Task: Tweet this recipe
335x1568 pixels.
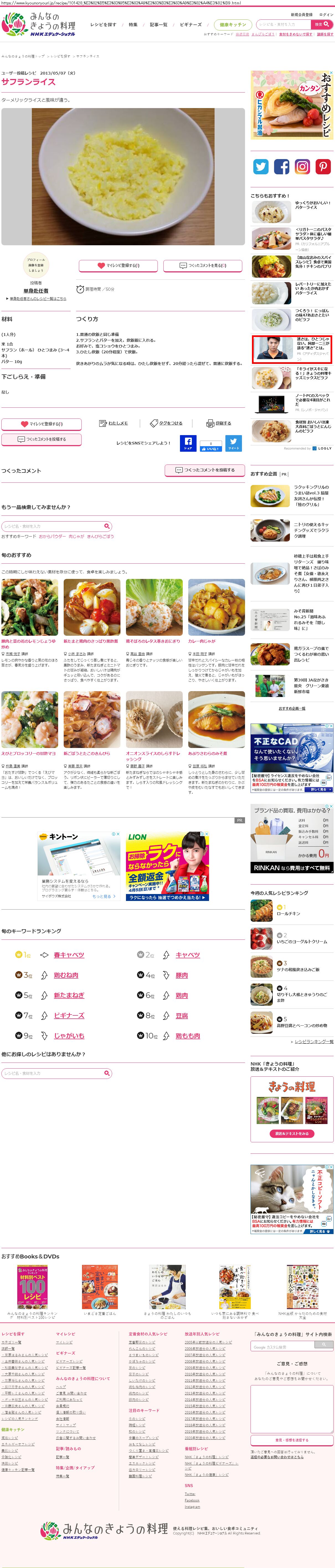Action: click(x=233, y=443)
